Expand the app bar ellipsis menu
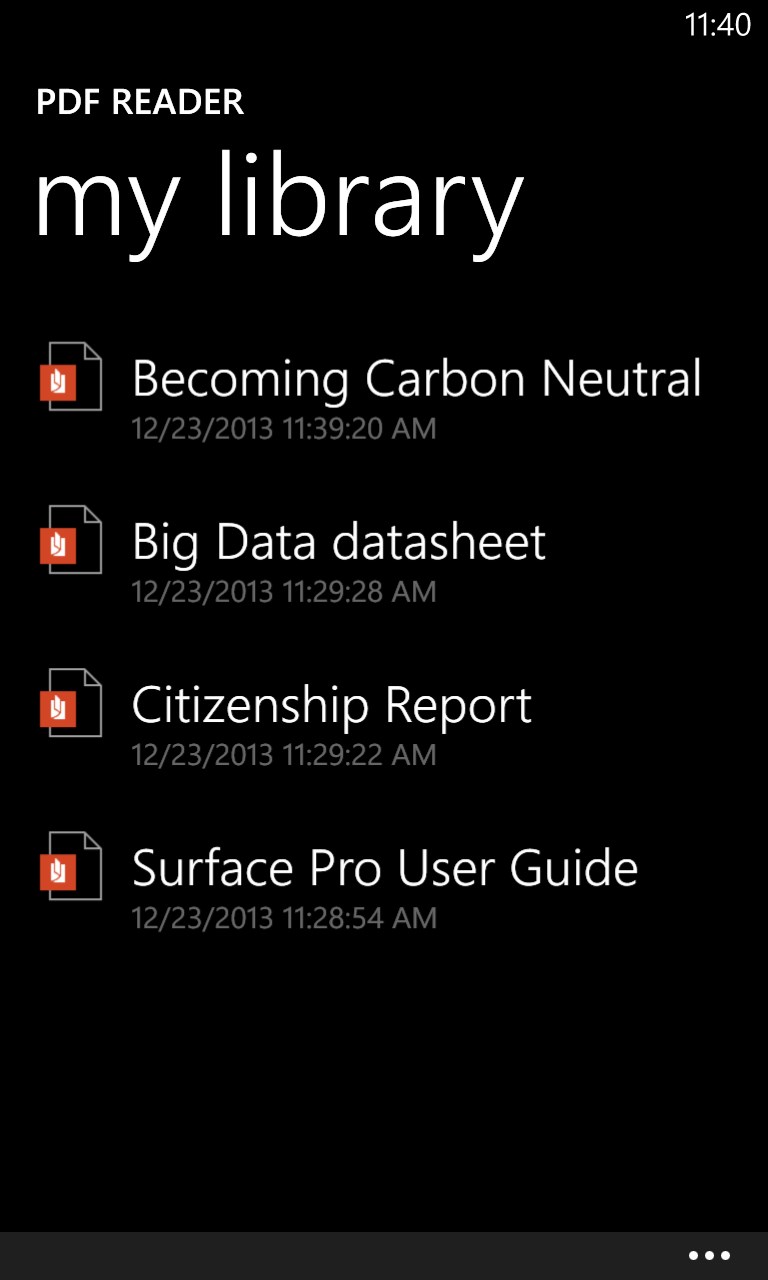The width and height of the screenshot is (768, 1280). (x=709, y=1255)
